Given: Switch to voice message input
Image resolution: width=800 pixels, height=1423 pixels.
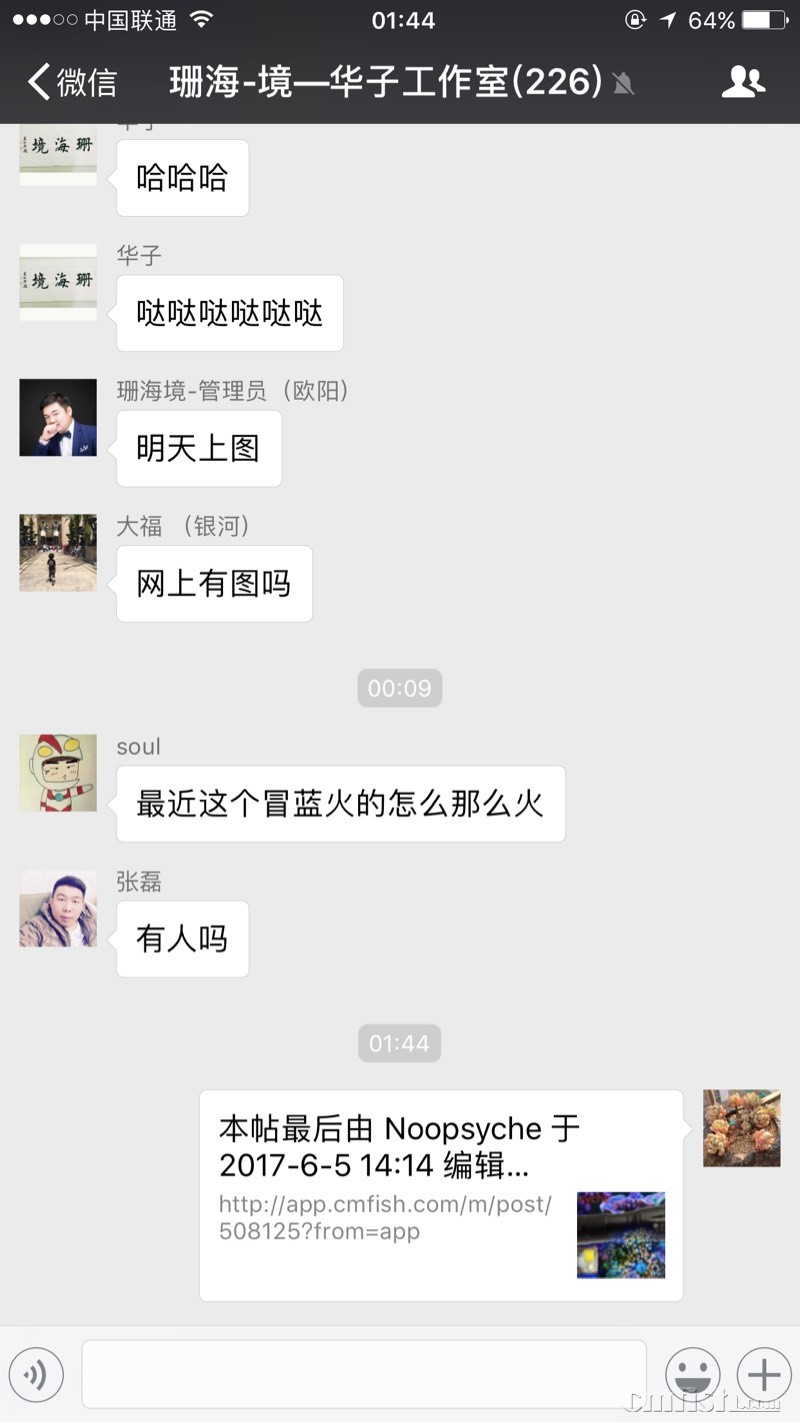Looking at the screenshot, I should 36,1375.
